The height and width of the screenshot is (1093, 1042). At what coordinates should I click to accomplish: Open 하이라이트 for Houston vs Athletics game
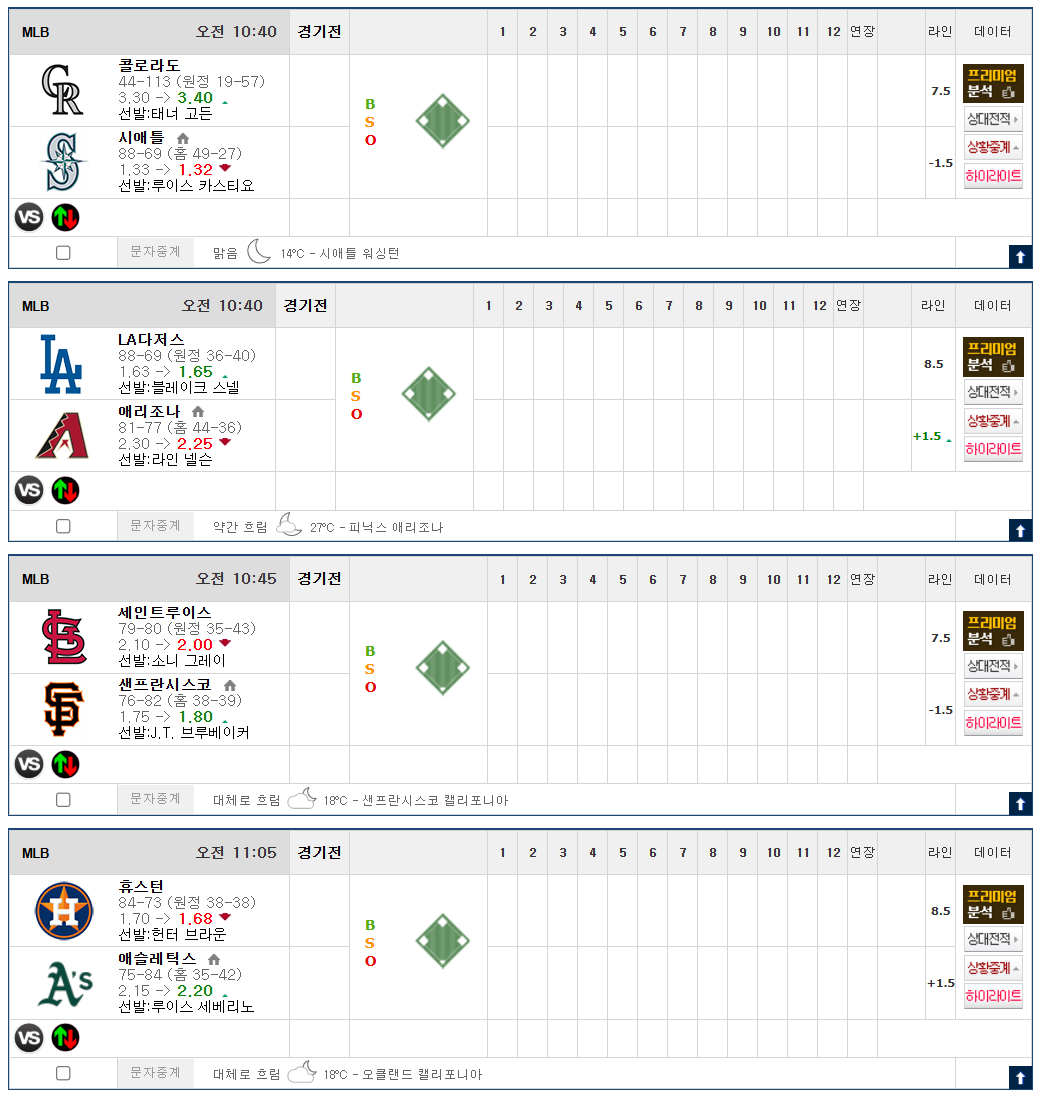[992, 996]
